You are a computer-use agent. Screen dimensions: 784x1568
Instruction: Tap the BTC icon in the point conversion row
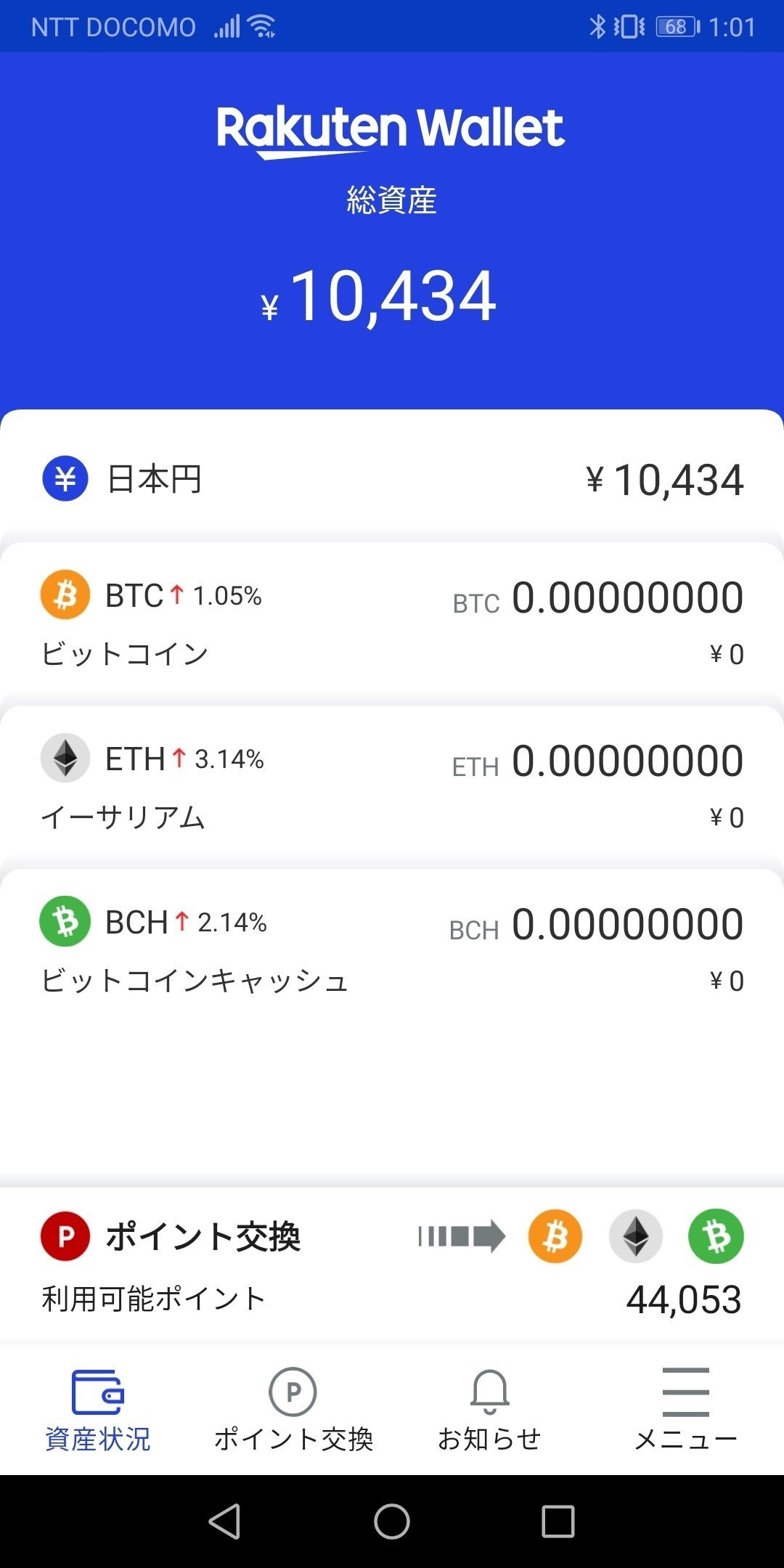point(554,1236)
